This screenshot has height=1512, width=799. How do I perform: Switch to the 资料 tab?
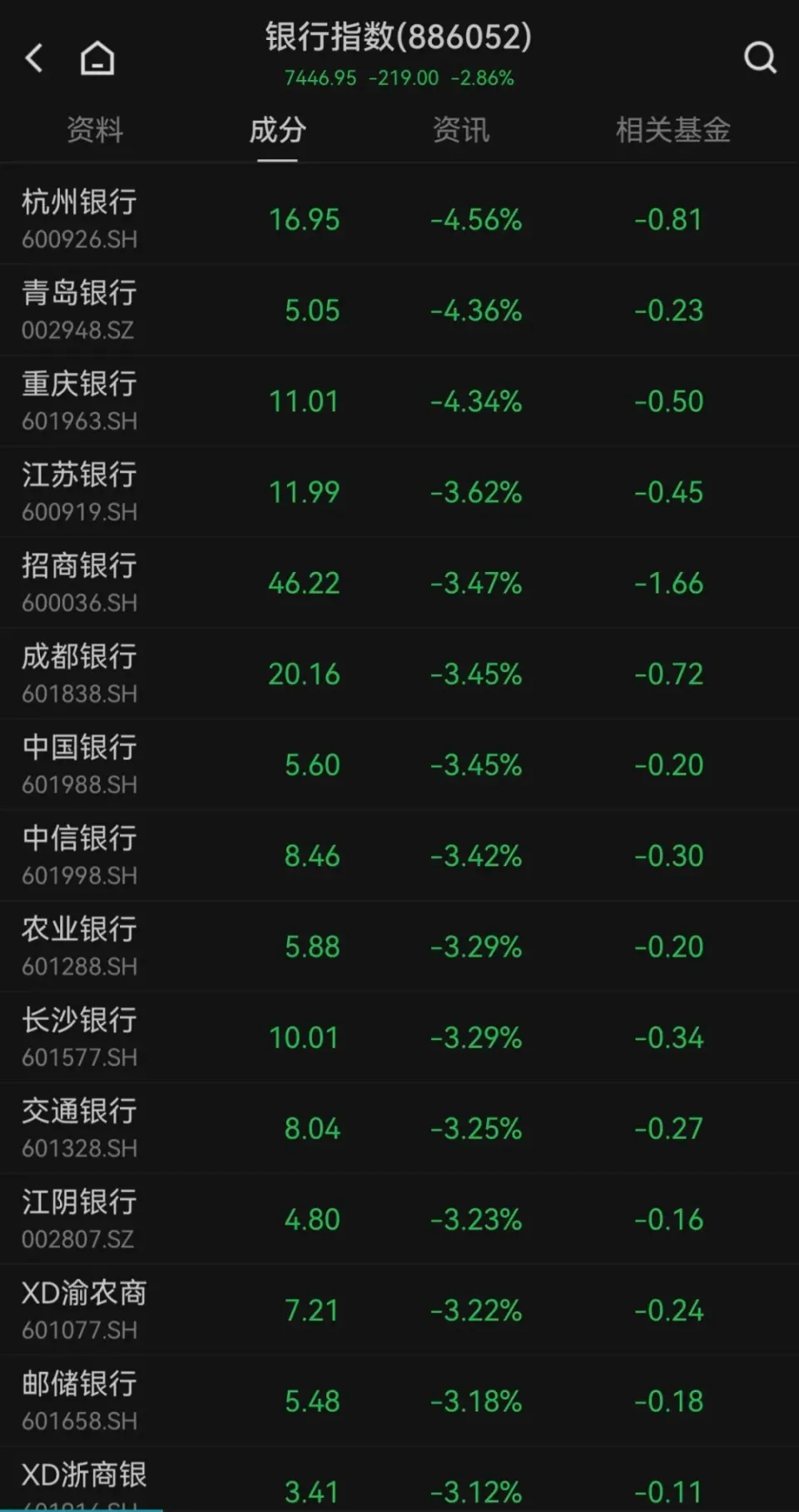click(x=95, y=130)
